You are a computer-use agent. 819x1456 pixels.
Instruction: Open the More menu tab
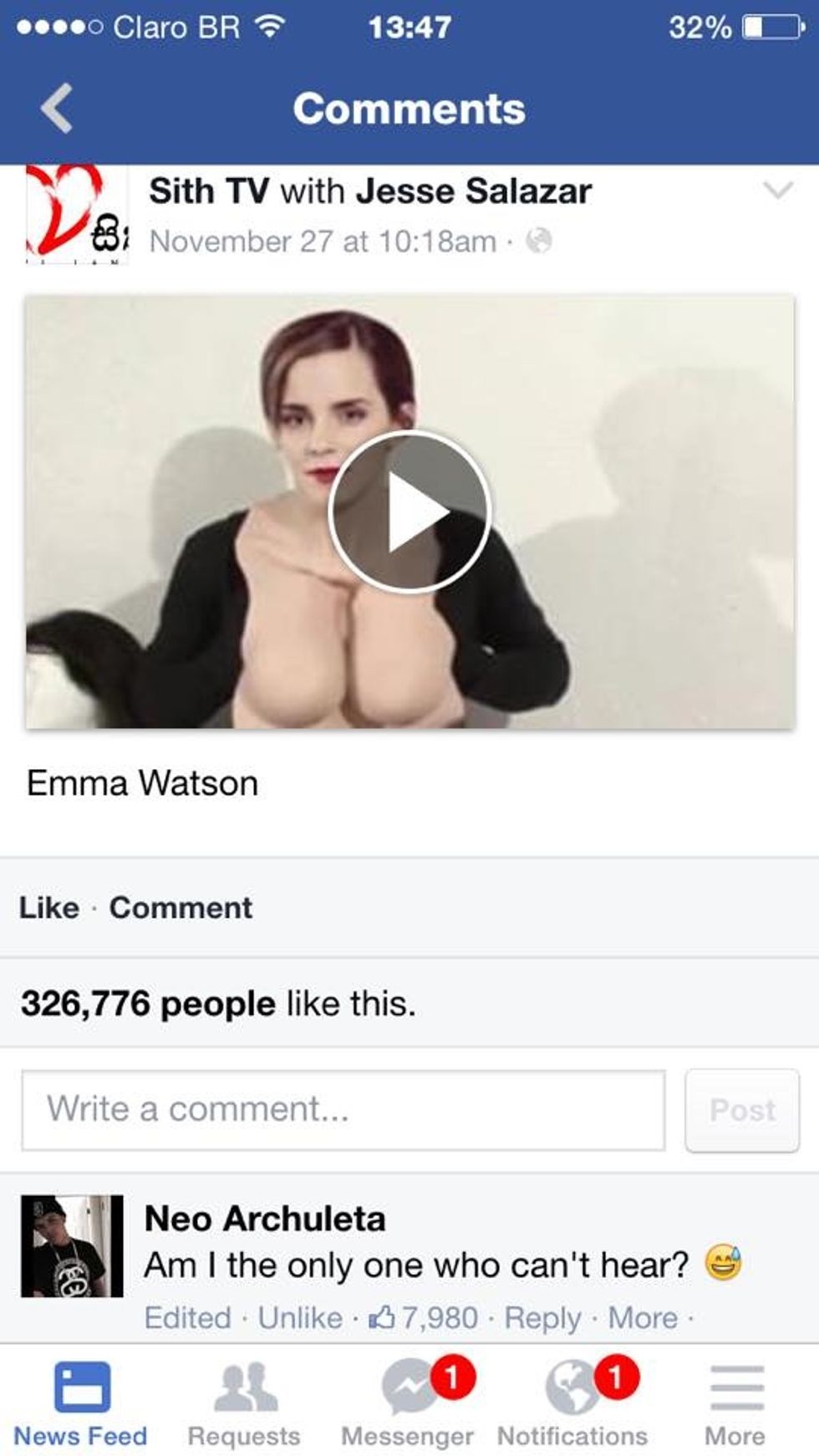[x=735, y=1406]
